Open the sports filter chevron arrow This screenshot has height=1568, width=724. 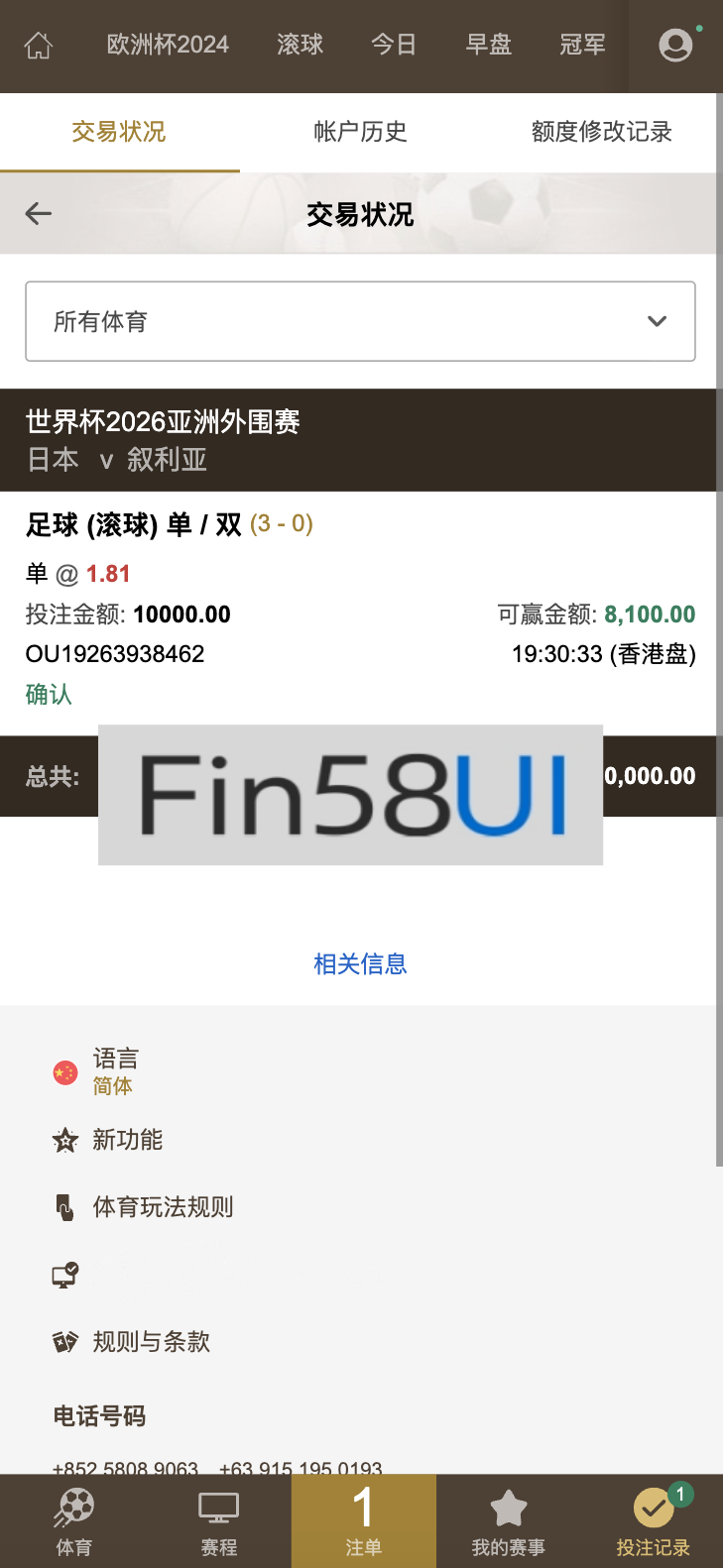(657, 320)
